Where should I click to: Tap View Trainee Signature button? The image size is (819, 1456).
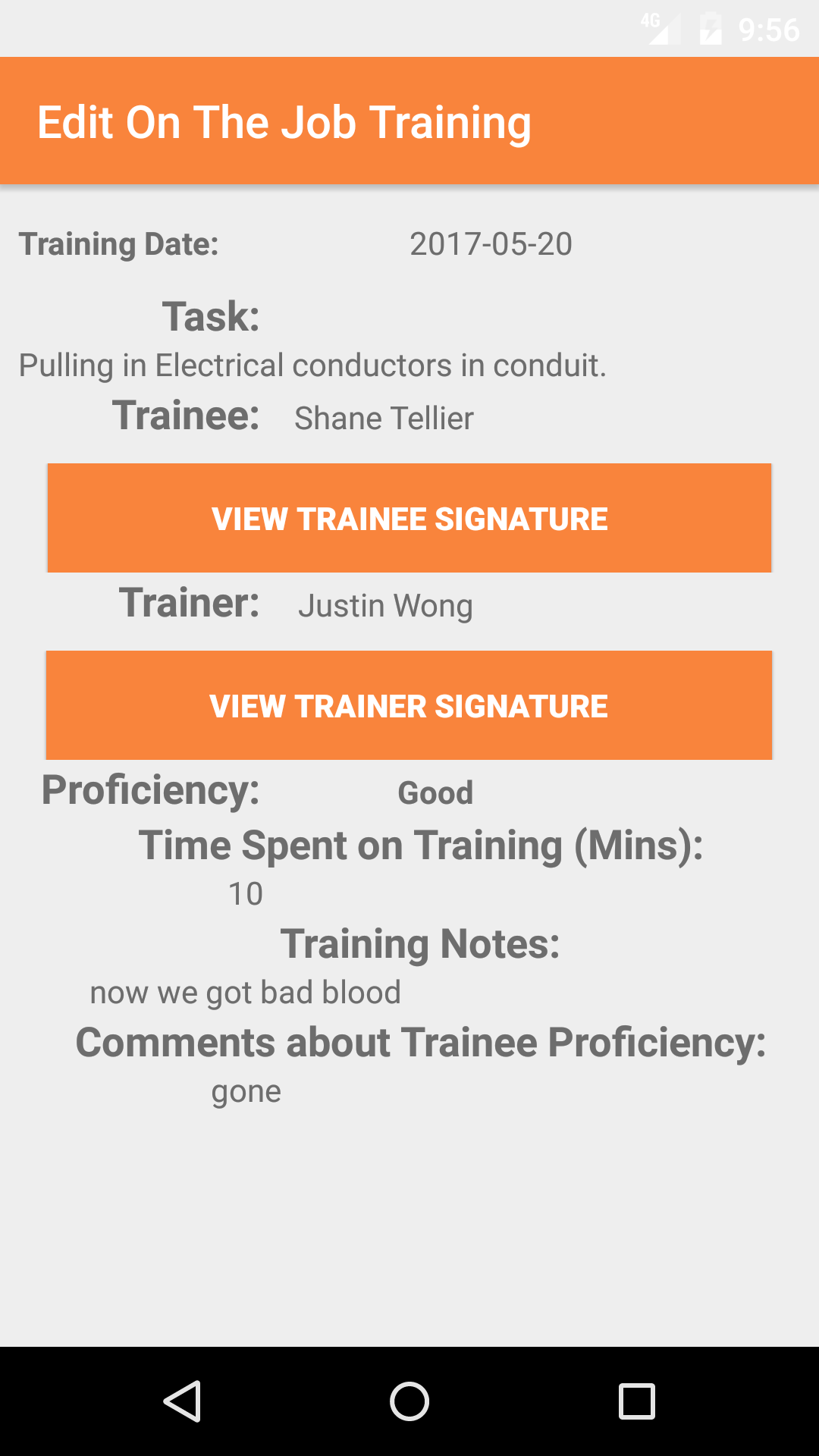pos(409,519)
